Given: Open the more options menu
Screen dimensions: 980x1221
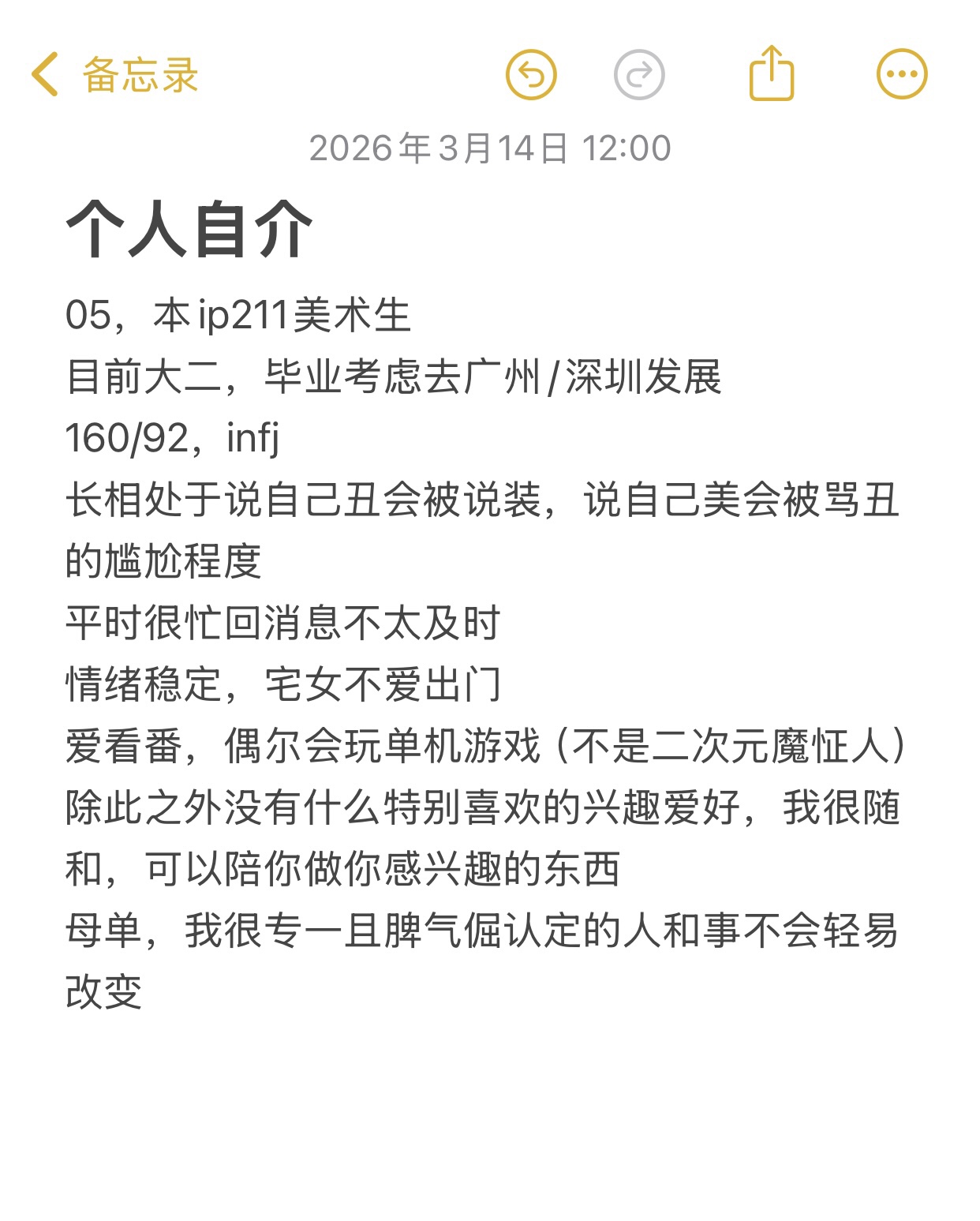Looking at the screenshot, I should (902, 75).
